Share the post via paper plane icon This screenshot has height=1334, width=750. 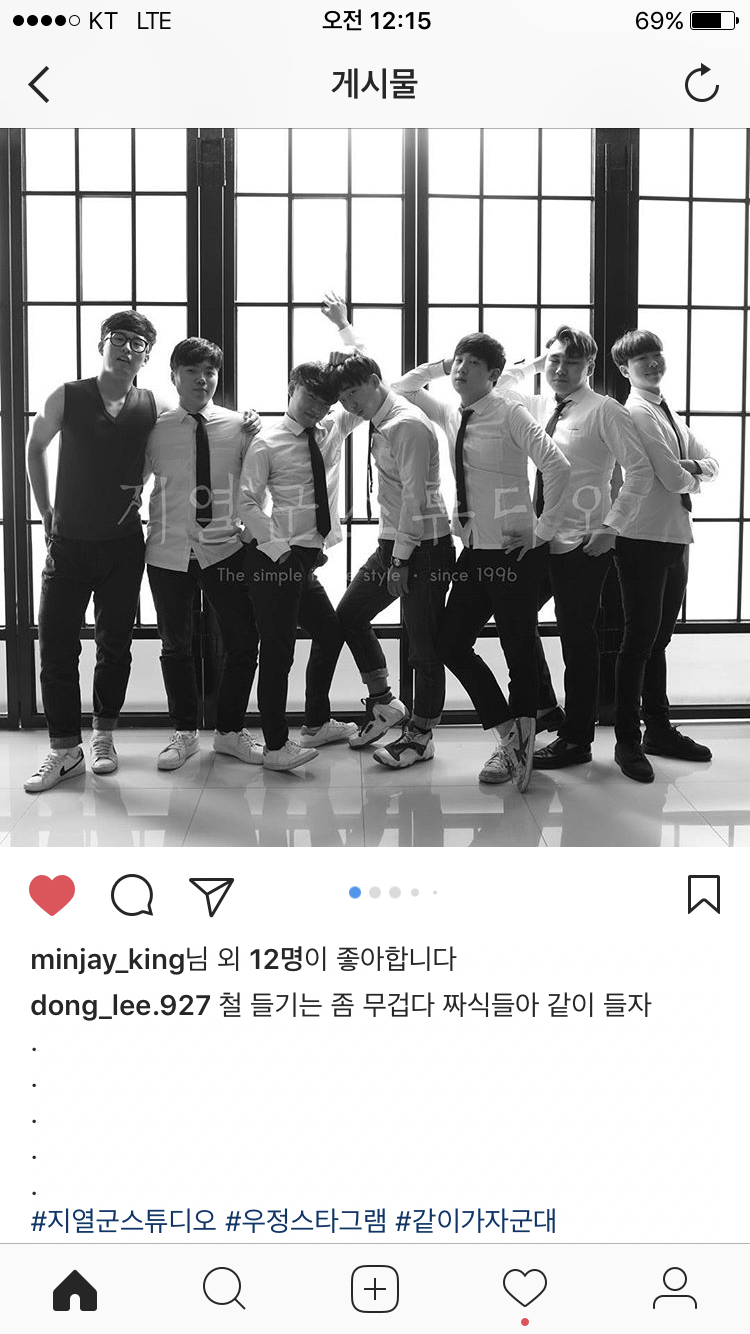pyautogui.click(x=211, y=895)
